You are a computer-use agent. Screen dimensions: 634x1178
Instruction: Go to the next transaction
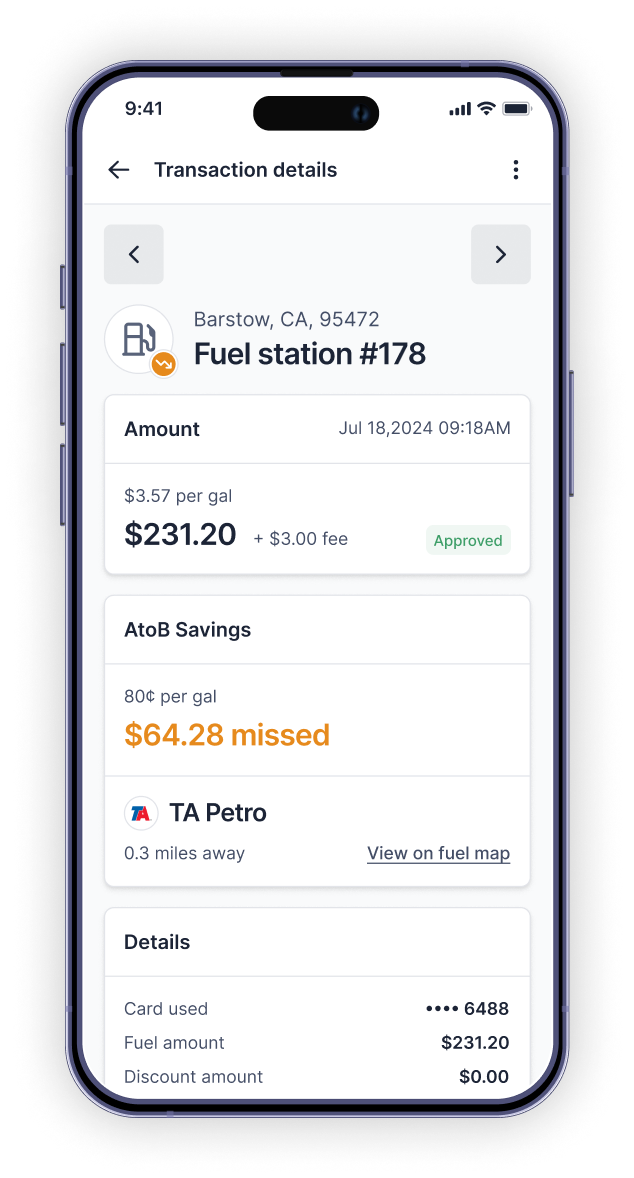point(501,254)
